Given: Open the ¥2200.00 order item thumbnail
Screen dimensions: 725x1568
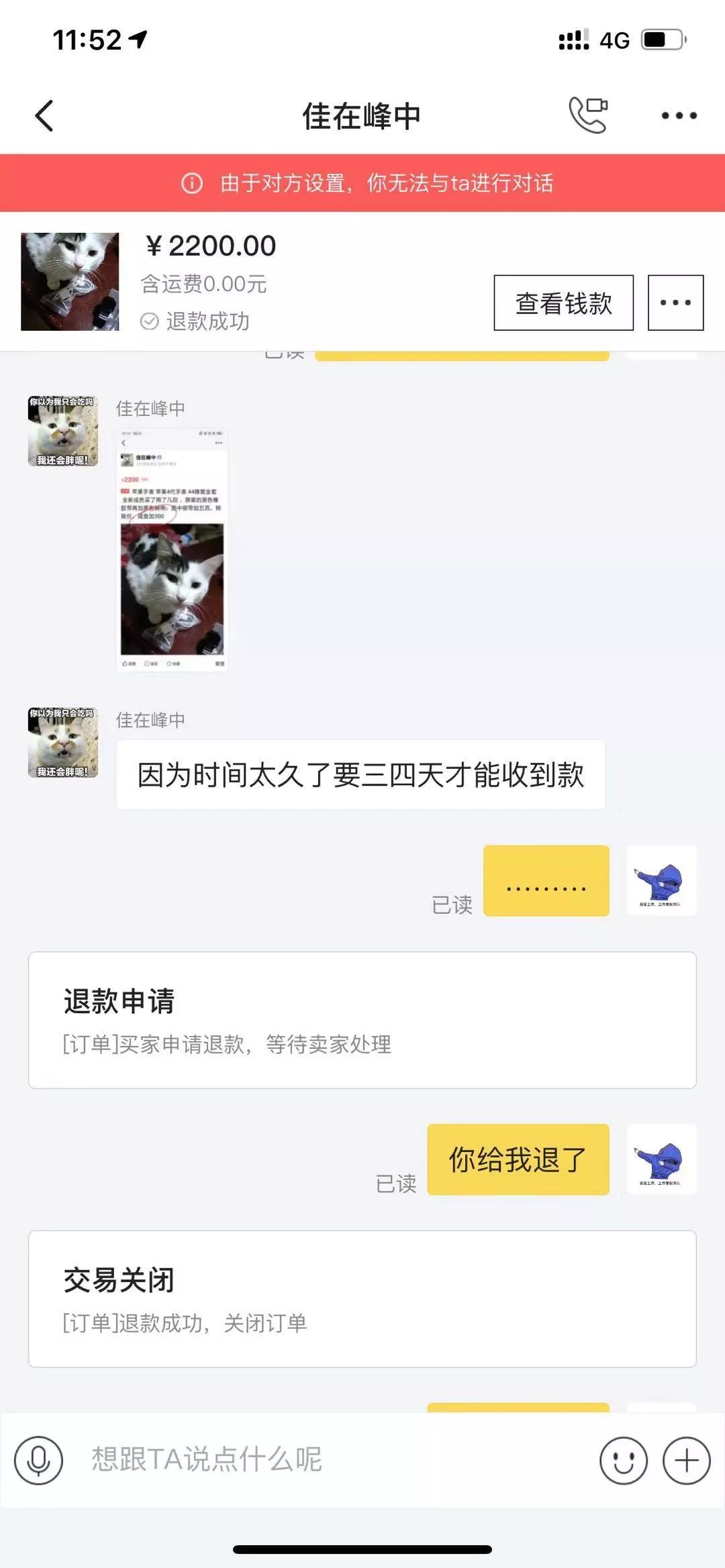Looking at the screenshot, I should 70,281.
